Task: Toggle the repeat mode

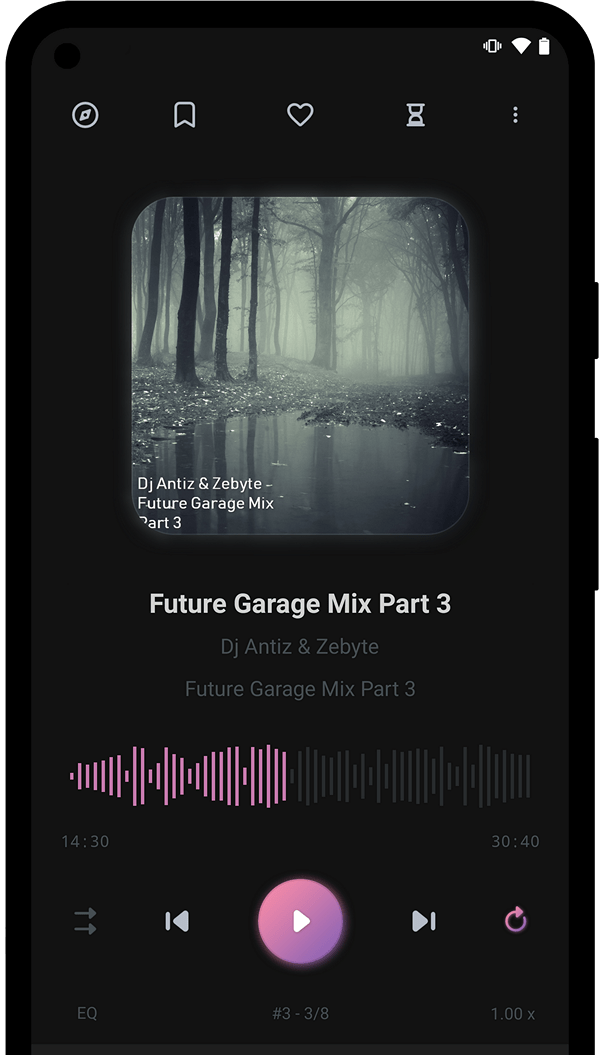Action: (x=515, y=921)
